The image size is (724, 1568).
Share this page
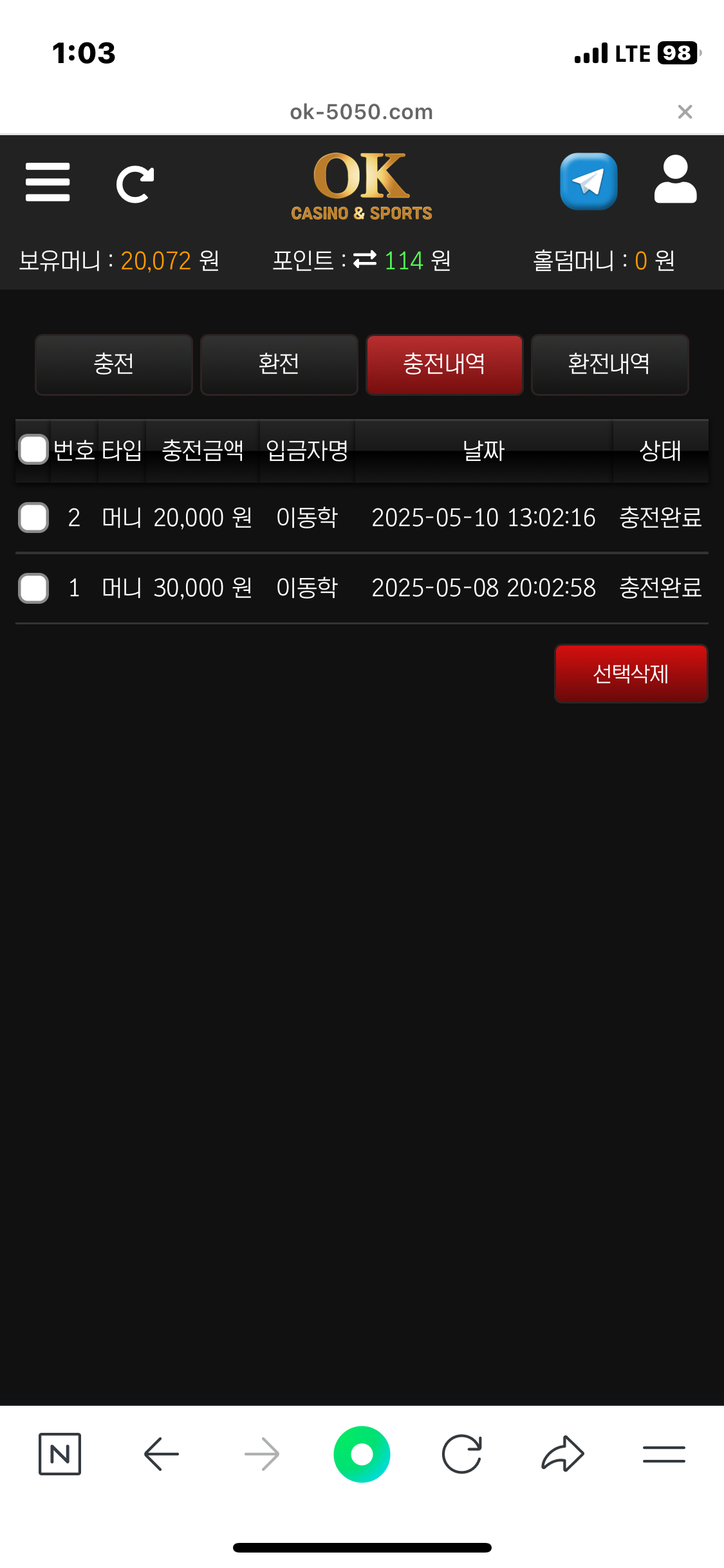562,1453
